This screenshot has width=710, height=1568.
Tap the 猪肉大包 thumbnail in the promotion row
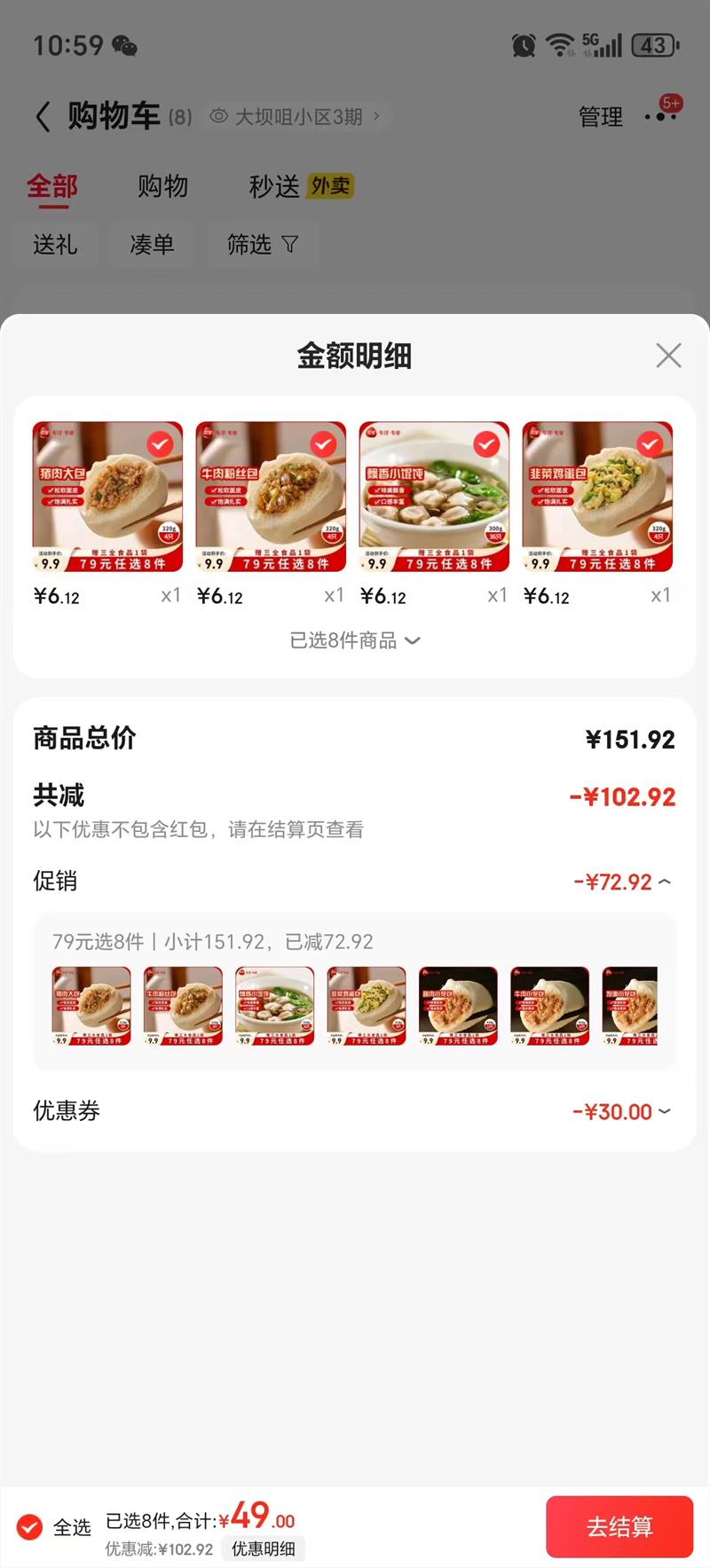click(91, 1007)
